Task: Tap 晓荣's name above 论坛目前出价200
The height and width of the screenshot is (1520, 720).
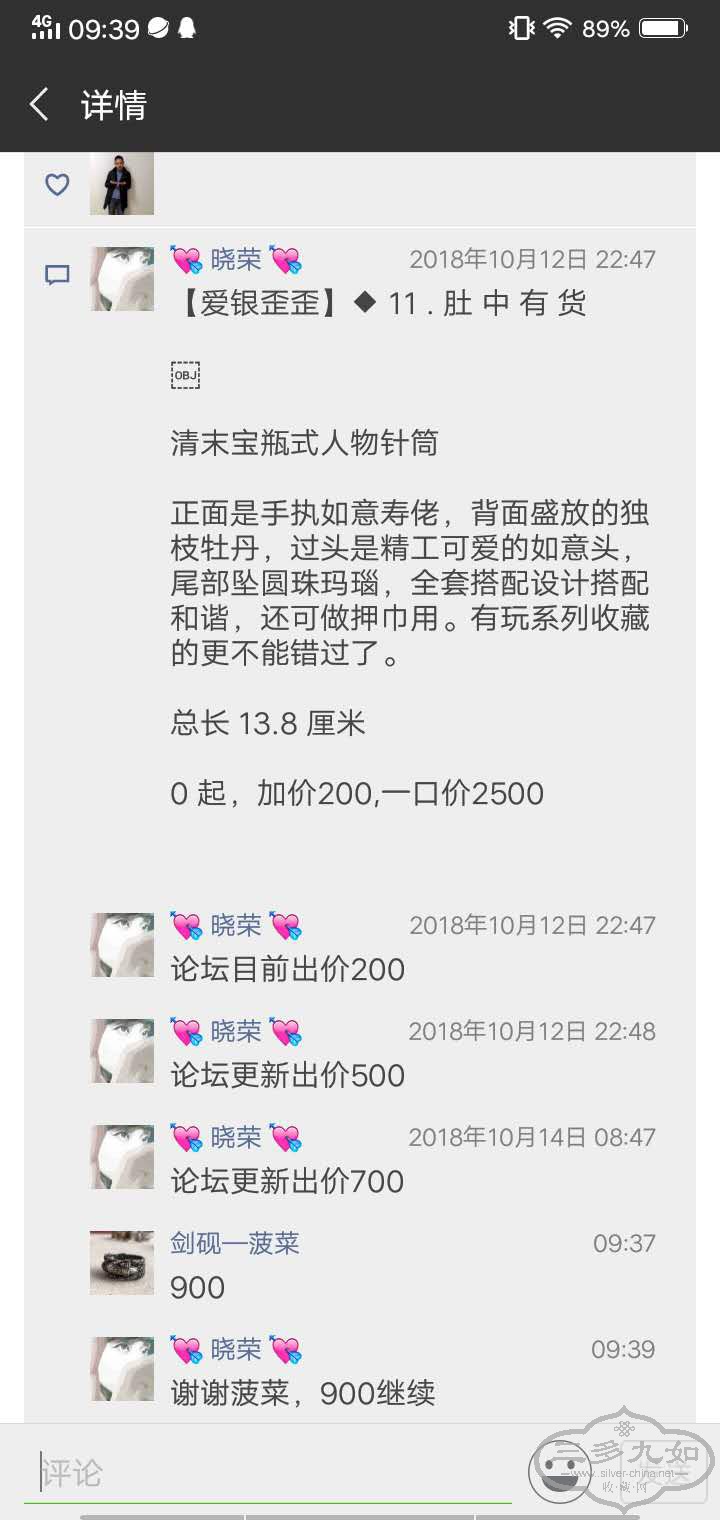Action: 236,925
